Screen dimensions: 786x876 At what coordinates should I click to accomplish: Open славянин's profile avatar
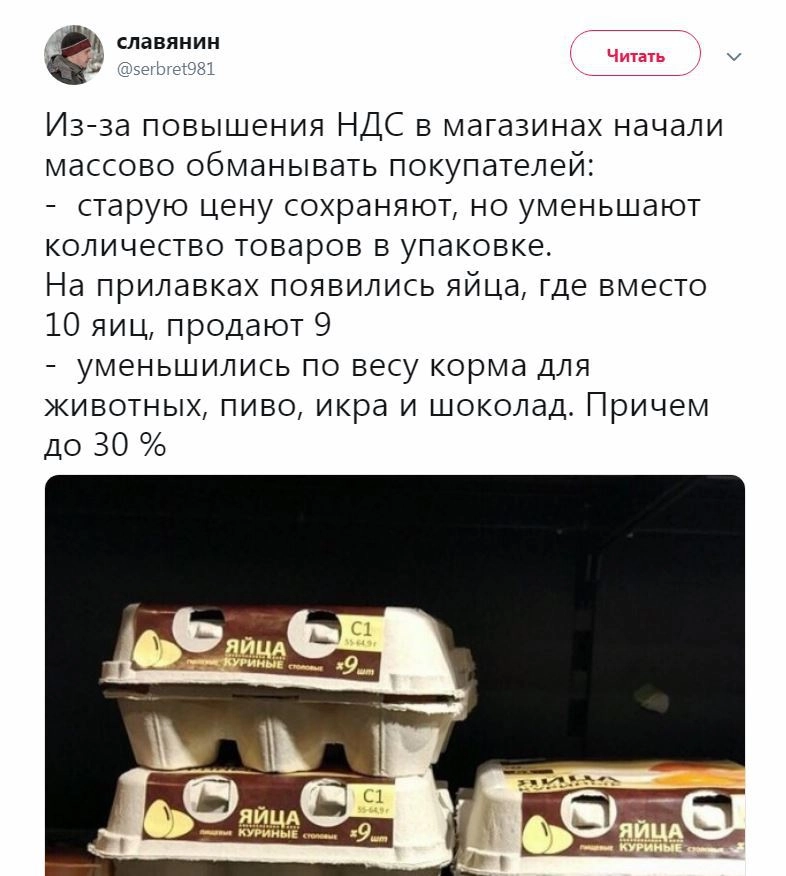click(x=75, y=56)
